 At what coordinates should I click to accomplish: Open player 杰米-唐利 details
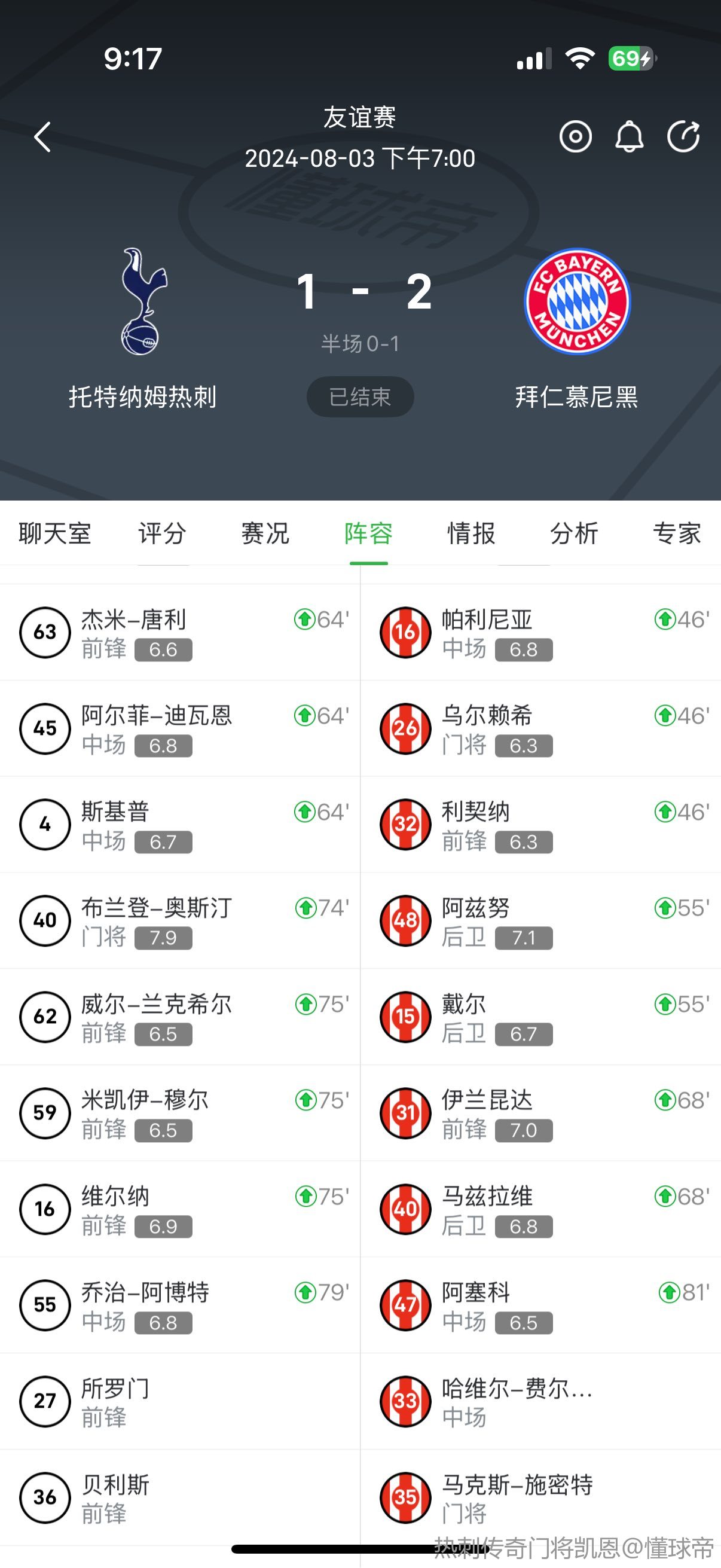134,632
